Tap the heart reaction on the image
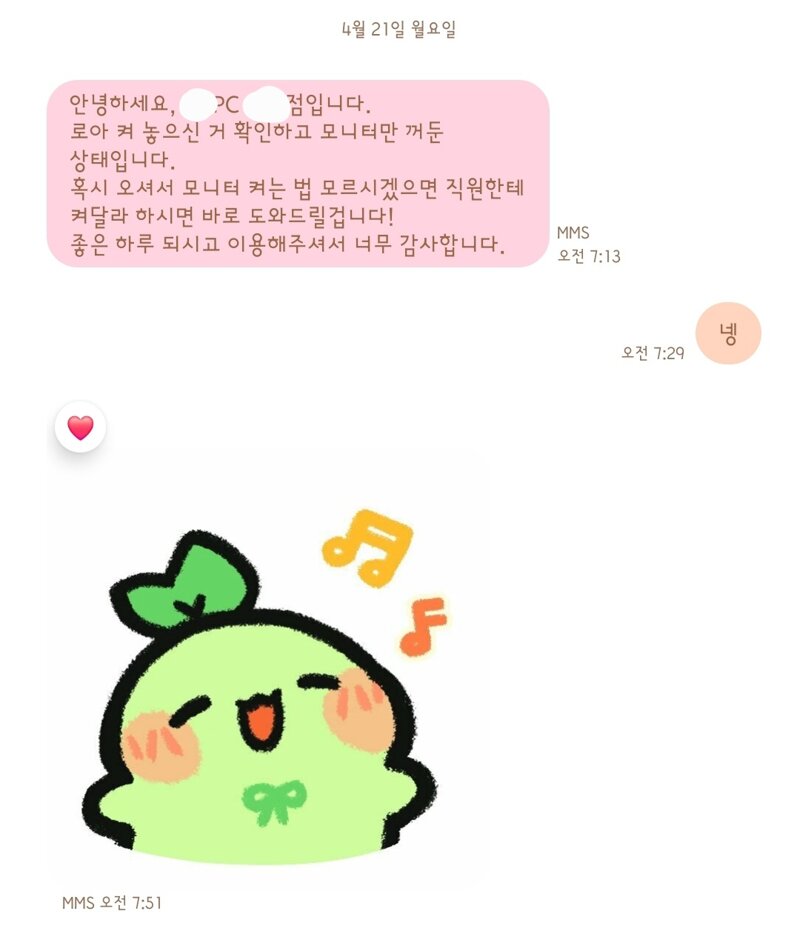This screenshot has height=948, width=800. coord(80,427)
